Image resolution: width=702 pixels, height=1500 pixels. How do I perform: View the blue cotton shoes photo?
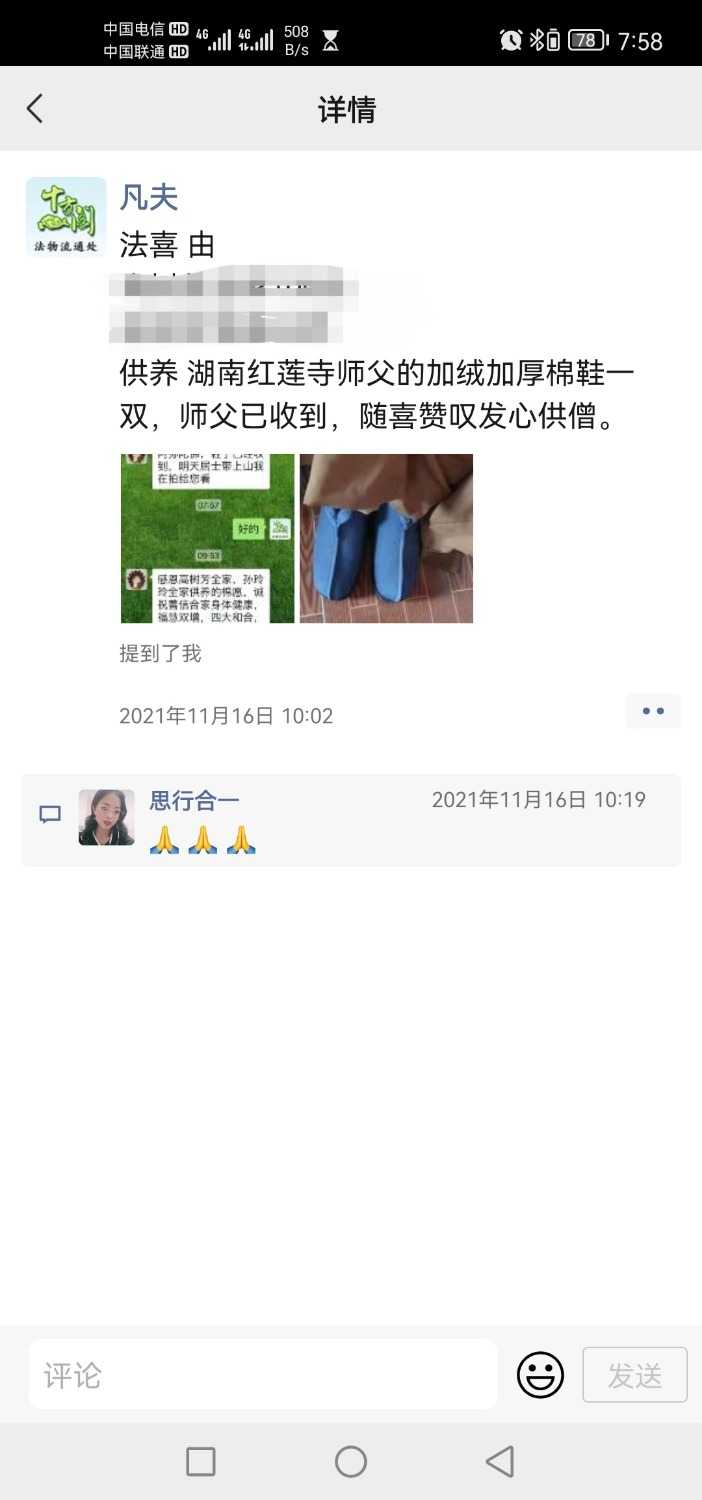pyautogui.click(x=386, y=538)
